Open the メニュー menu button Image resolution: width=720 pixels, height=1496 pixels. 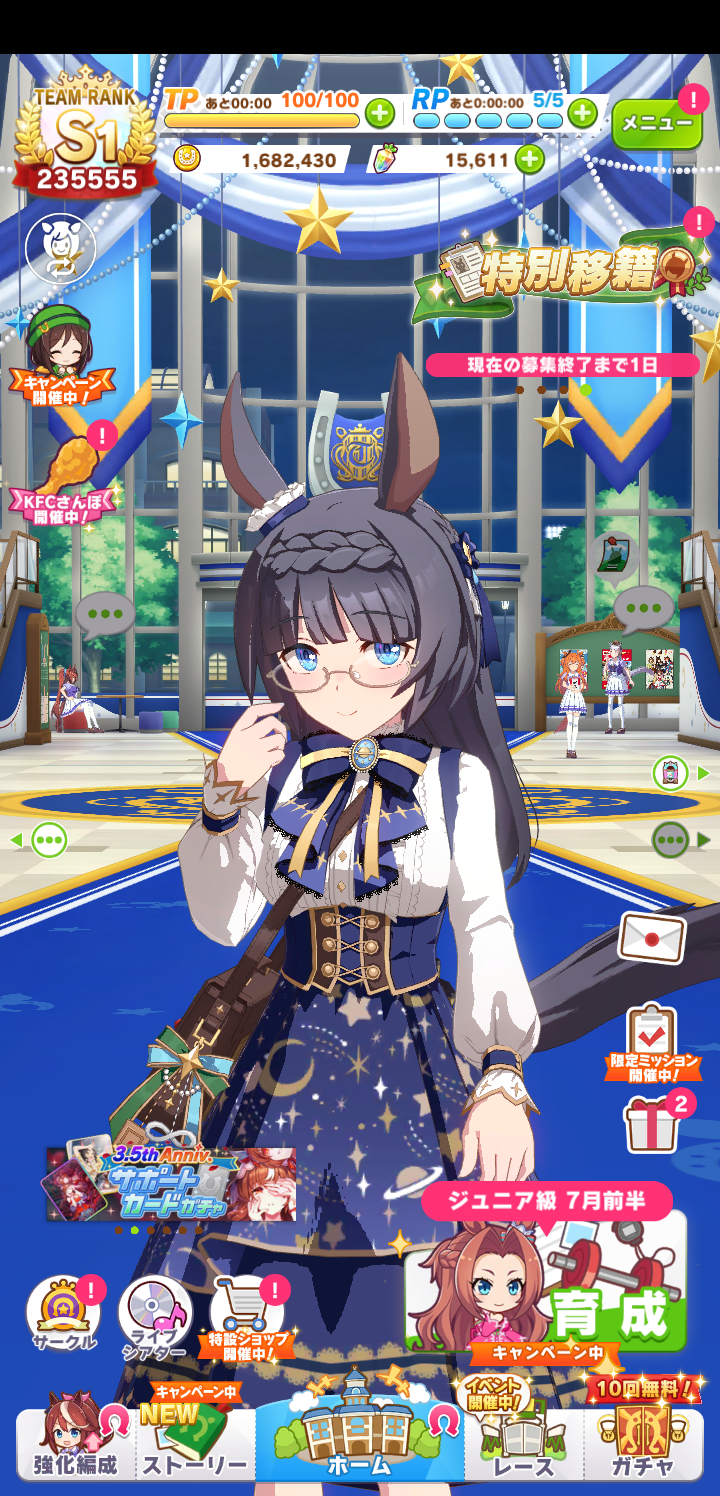click(x=656, y=124)
